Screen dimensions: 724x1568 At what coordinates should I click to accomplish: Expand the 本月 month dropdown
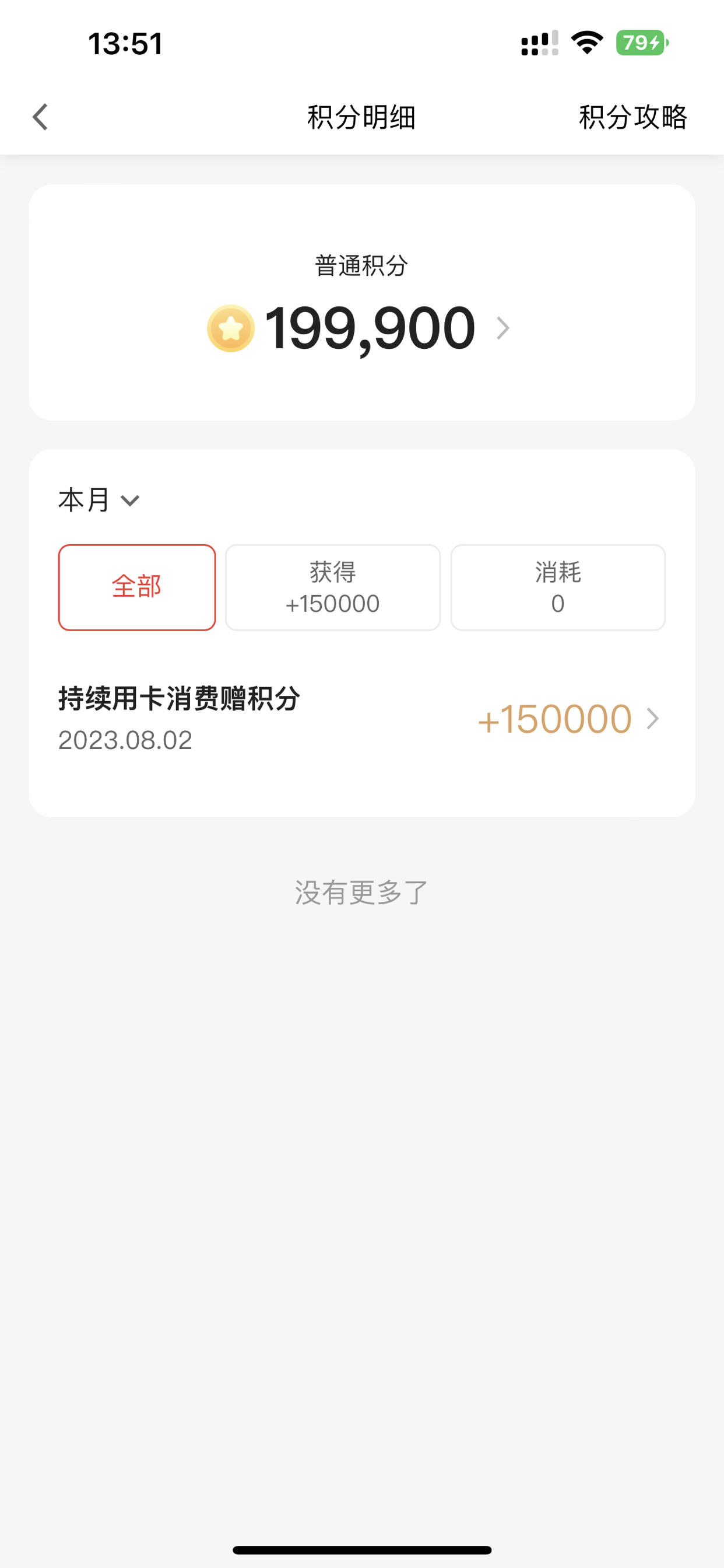[99, 501]
